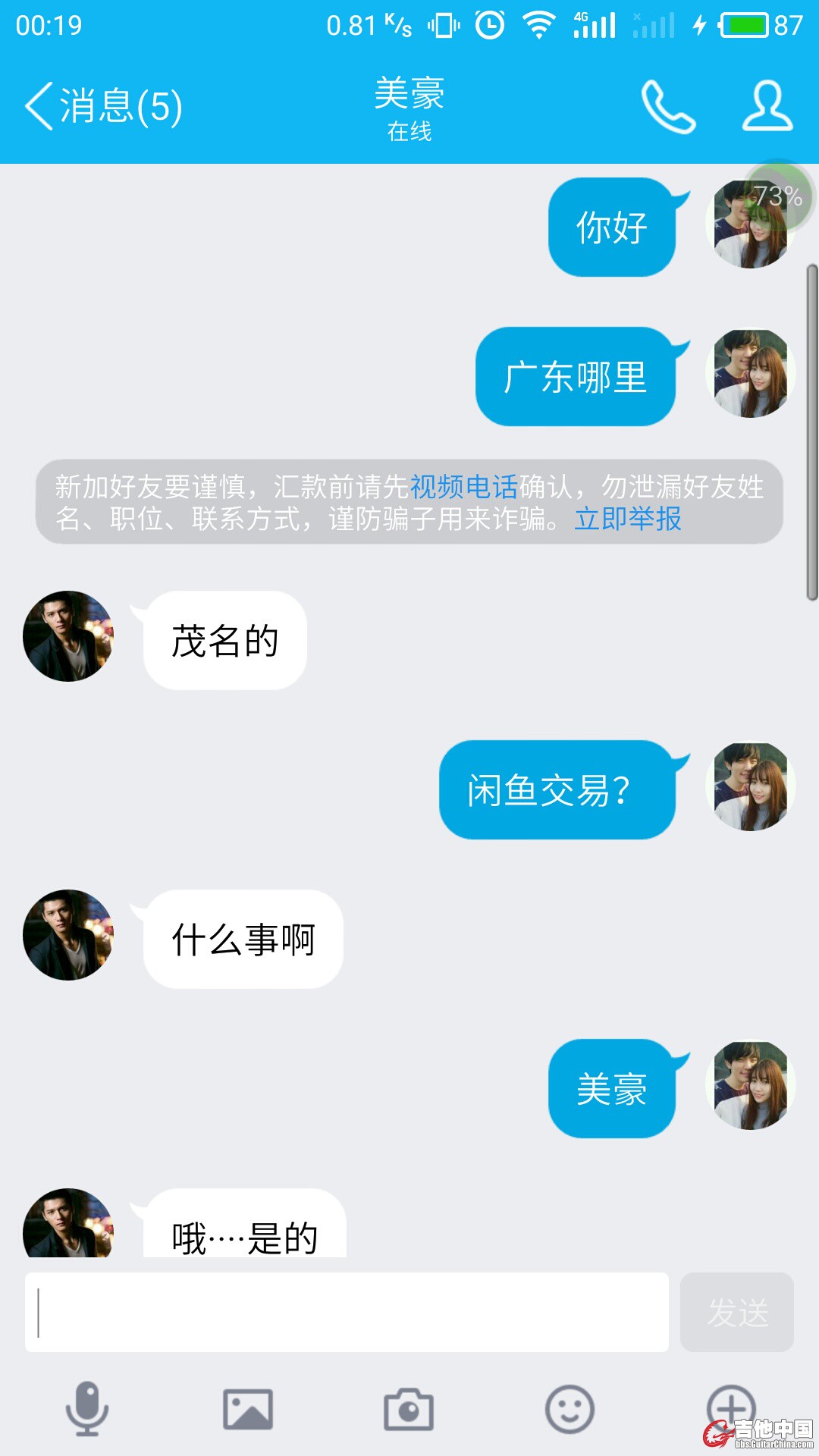Screen dimensions: 819x1456
Task: Open 美豪's contact profile
Action: (767, 106)
